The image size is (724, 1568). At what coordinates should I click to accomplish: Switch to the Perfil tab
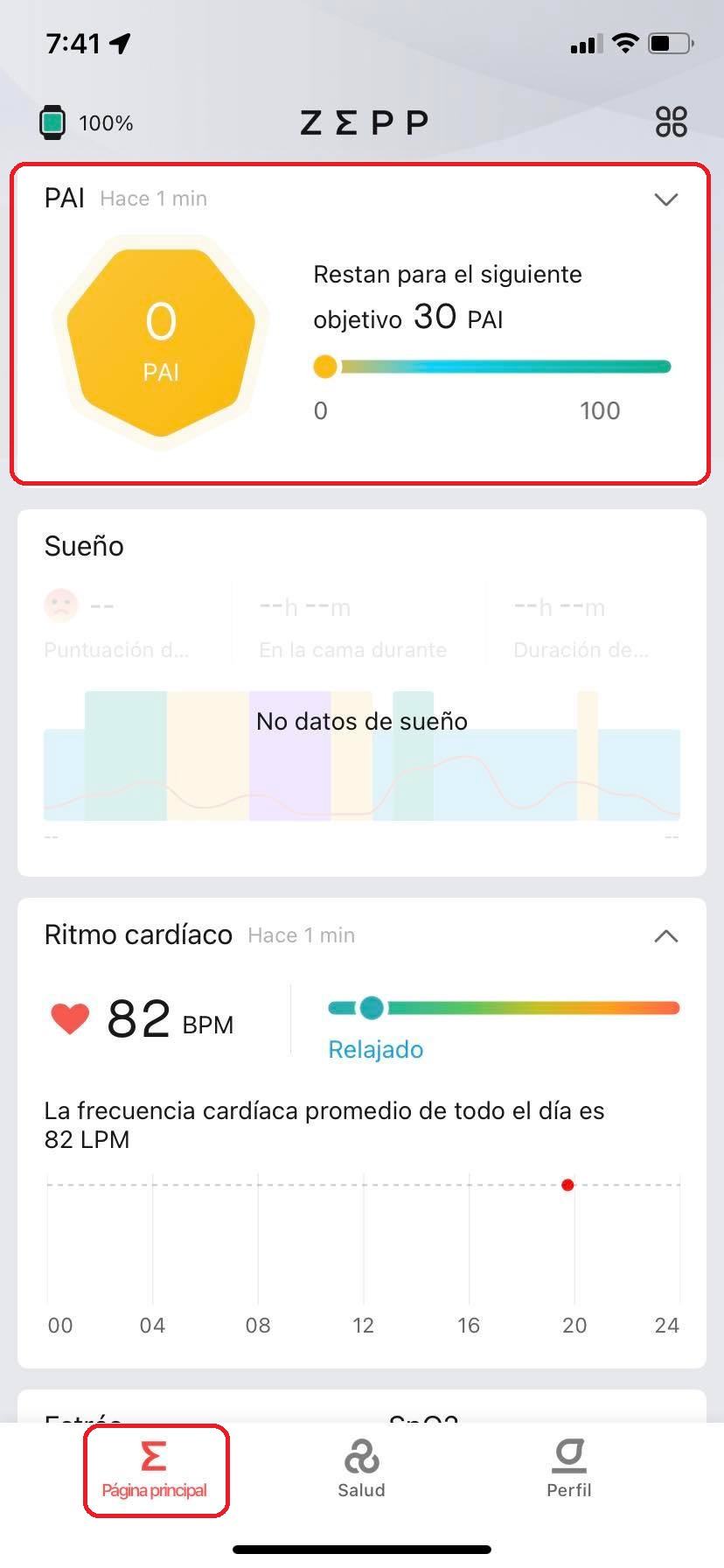(568, 1468)
